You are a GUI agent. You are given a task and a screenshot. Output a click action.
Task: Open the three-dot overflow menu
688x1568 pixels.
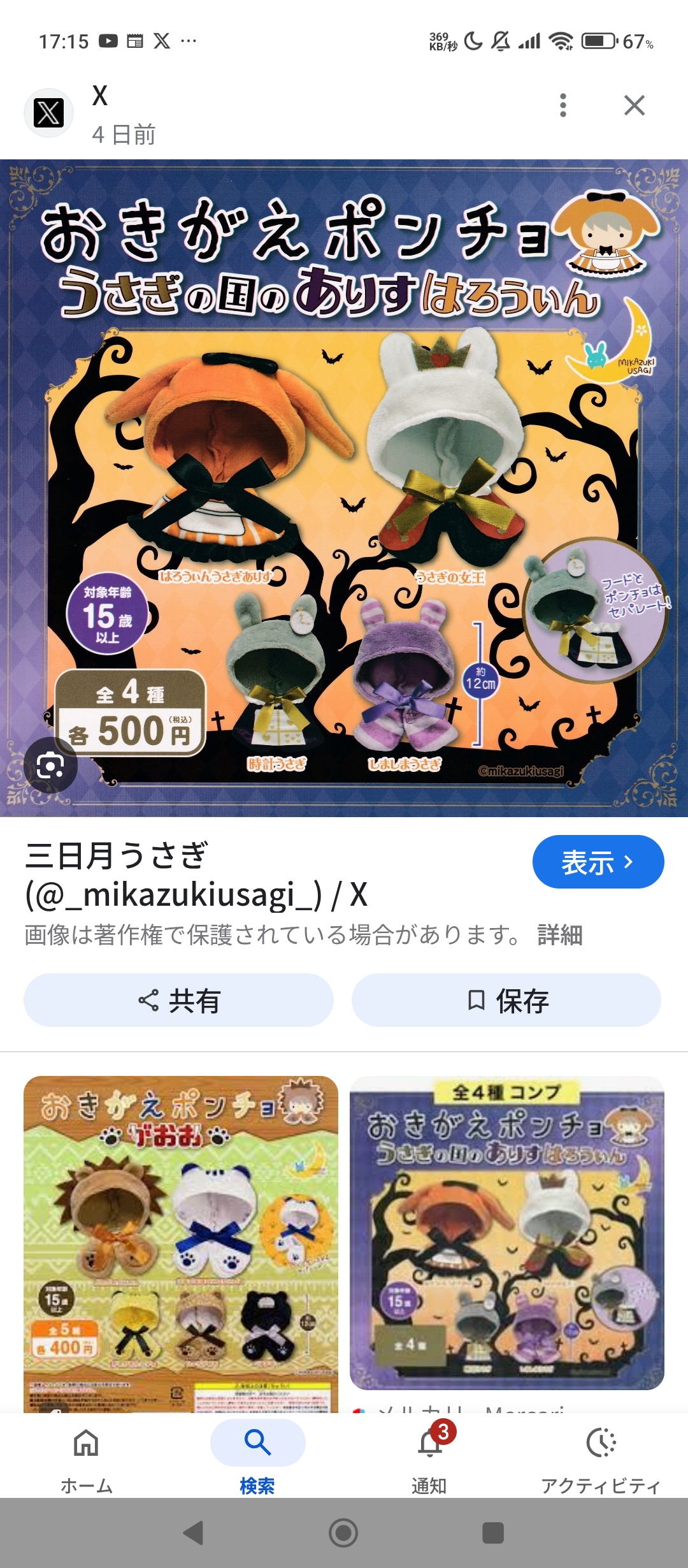tap(563, 105)
